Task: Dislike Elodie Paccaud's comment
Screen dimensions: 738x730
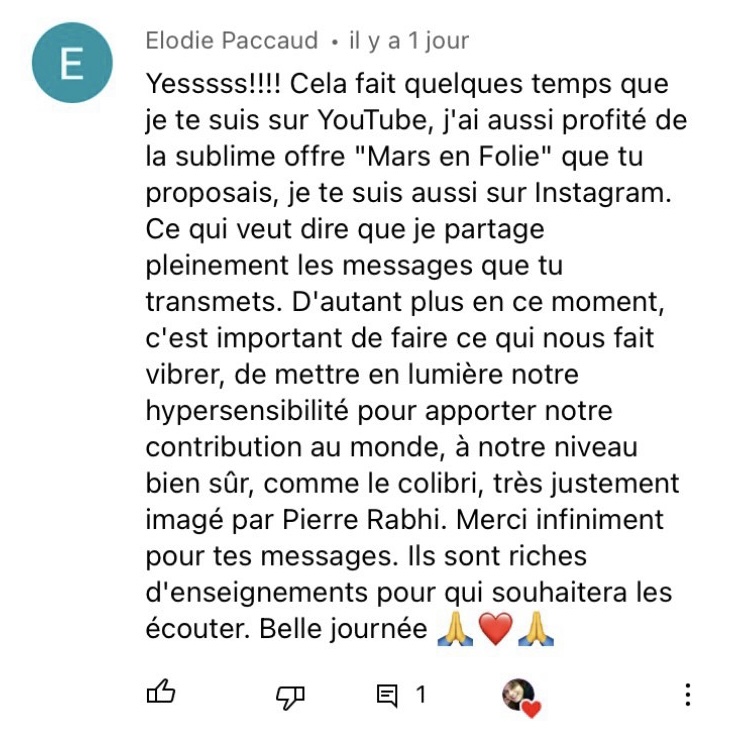Action: pos(290,695)
